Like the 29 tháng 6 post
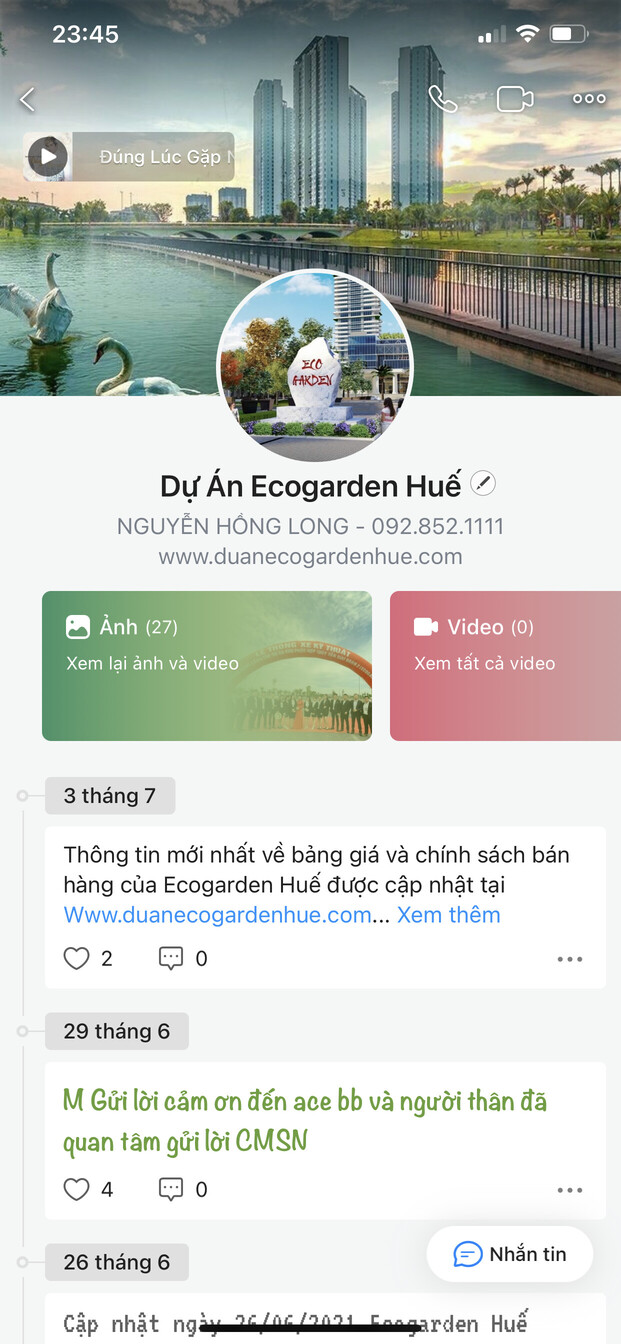 (77, 1189)
